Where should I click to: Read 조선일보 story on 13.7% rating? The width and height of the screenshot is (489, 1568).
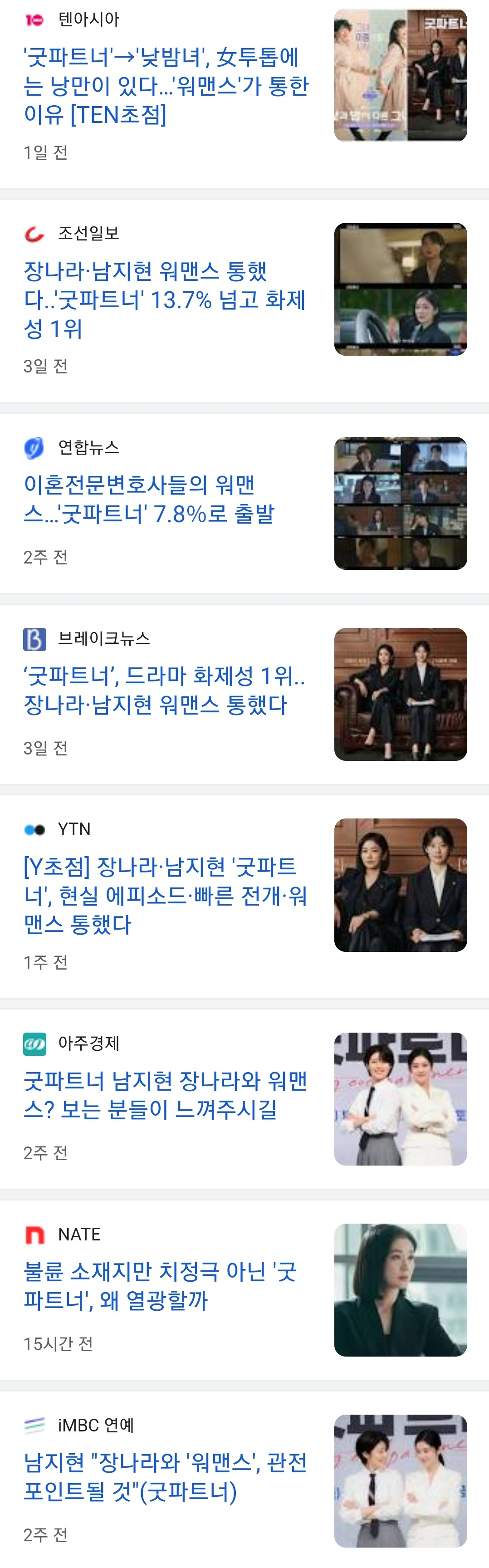164,299
